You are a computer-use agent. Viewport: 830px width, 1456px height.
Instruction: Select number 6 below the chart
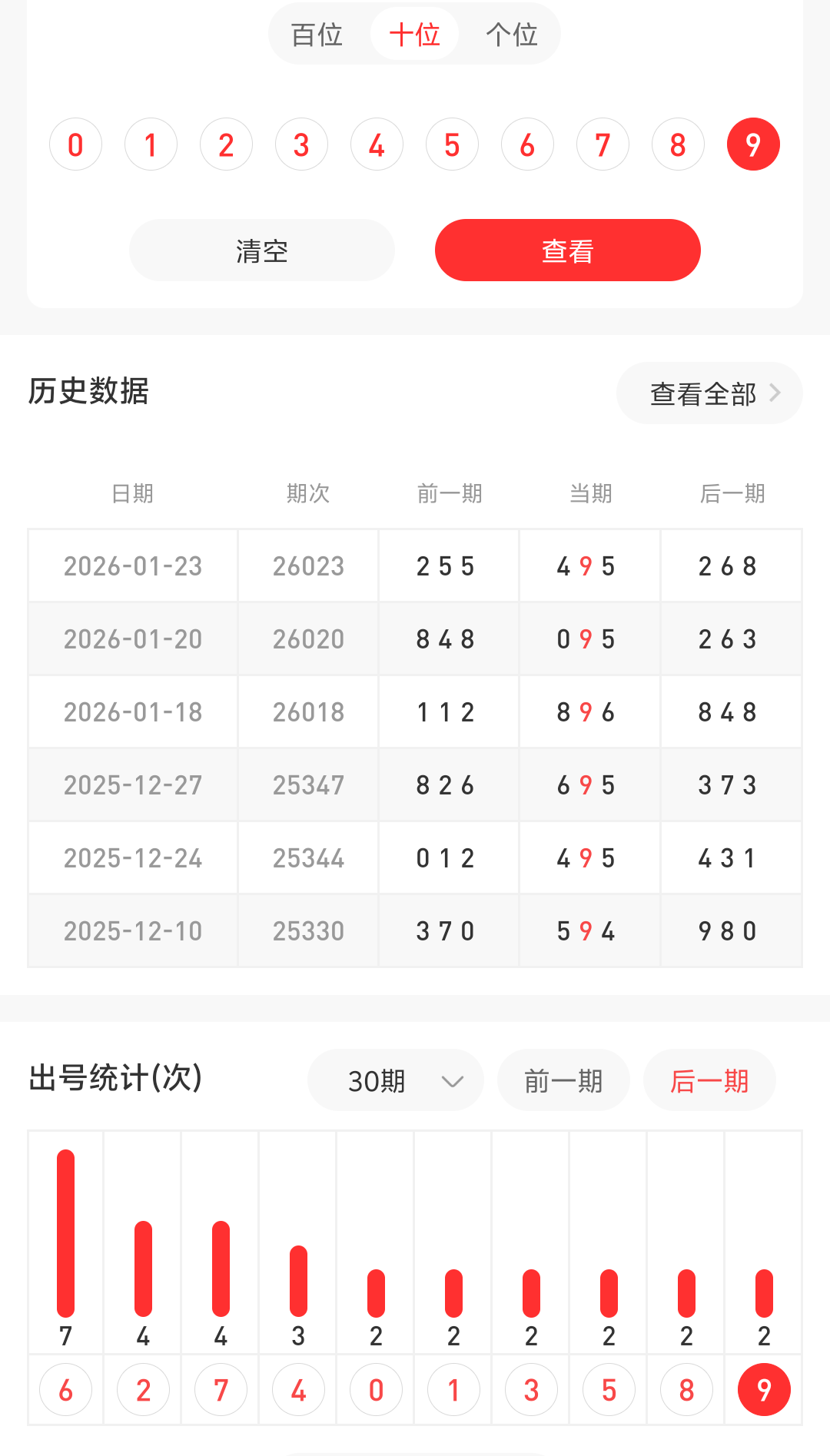(65, 1388)
